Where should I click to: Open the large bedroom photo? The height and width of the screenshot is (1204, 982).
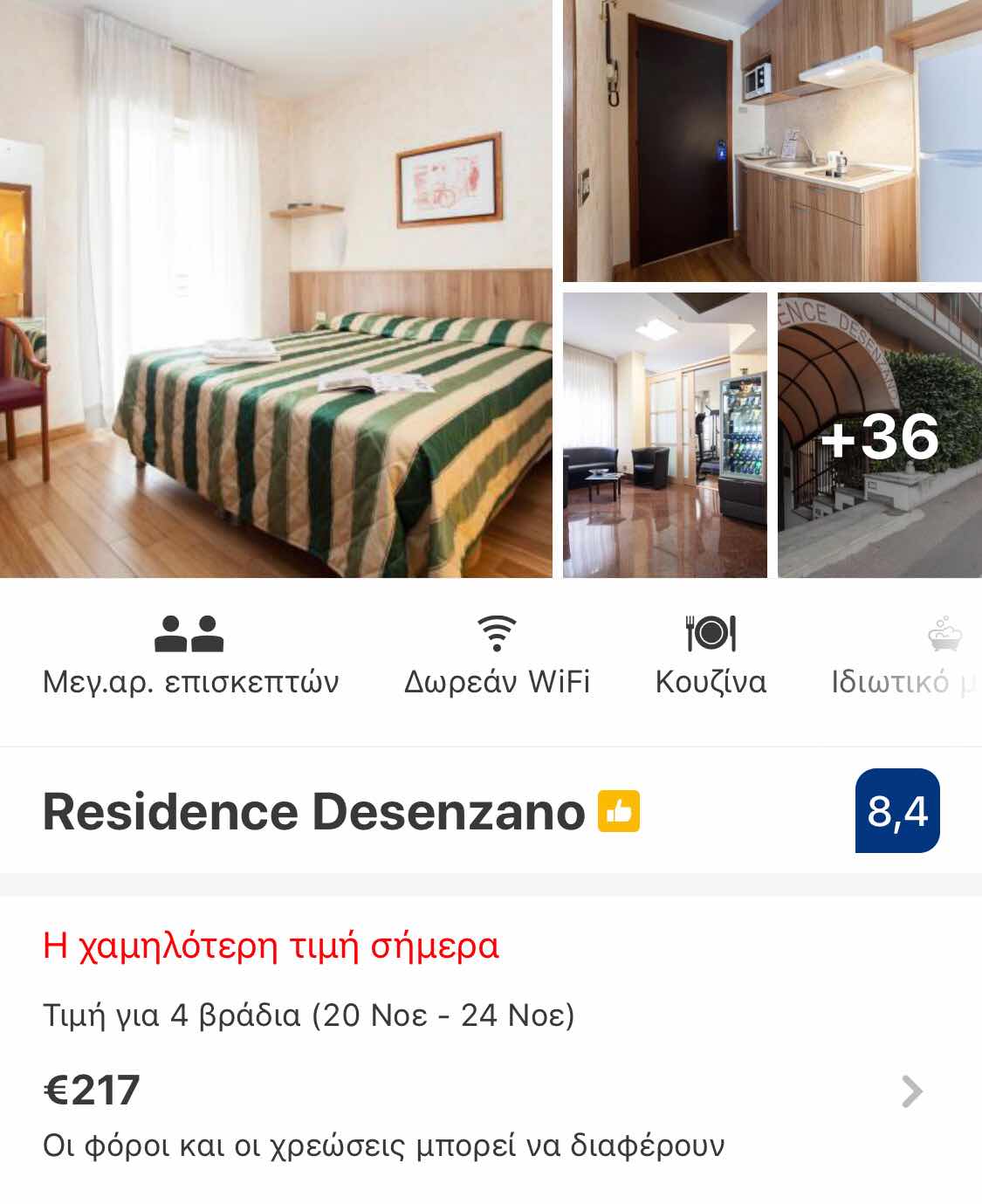[276, 288]
